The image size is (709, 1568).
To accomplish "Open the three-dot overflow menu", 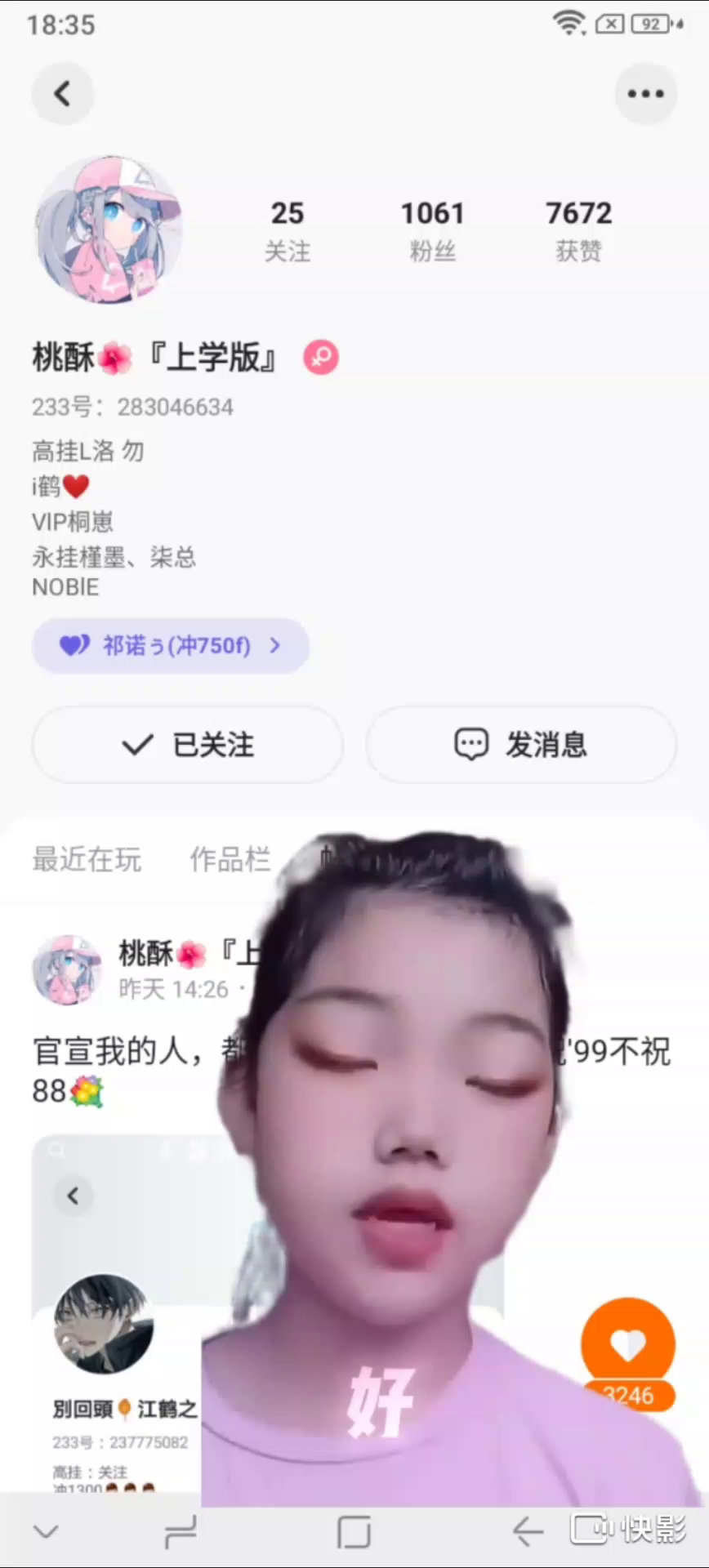I will pos(645,94).
